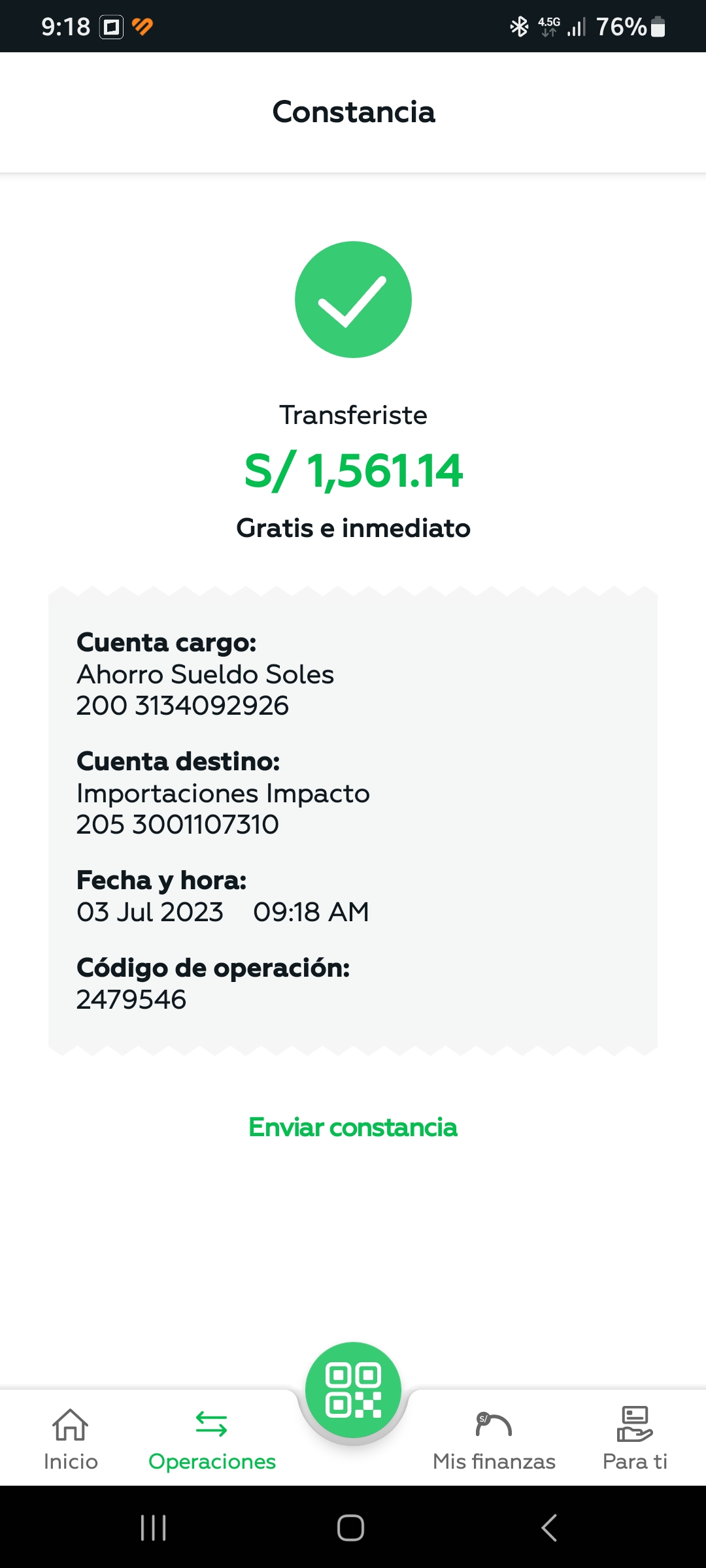Tap Enviar constancia to share receipt

[x=353, y=1128]
